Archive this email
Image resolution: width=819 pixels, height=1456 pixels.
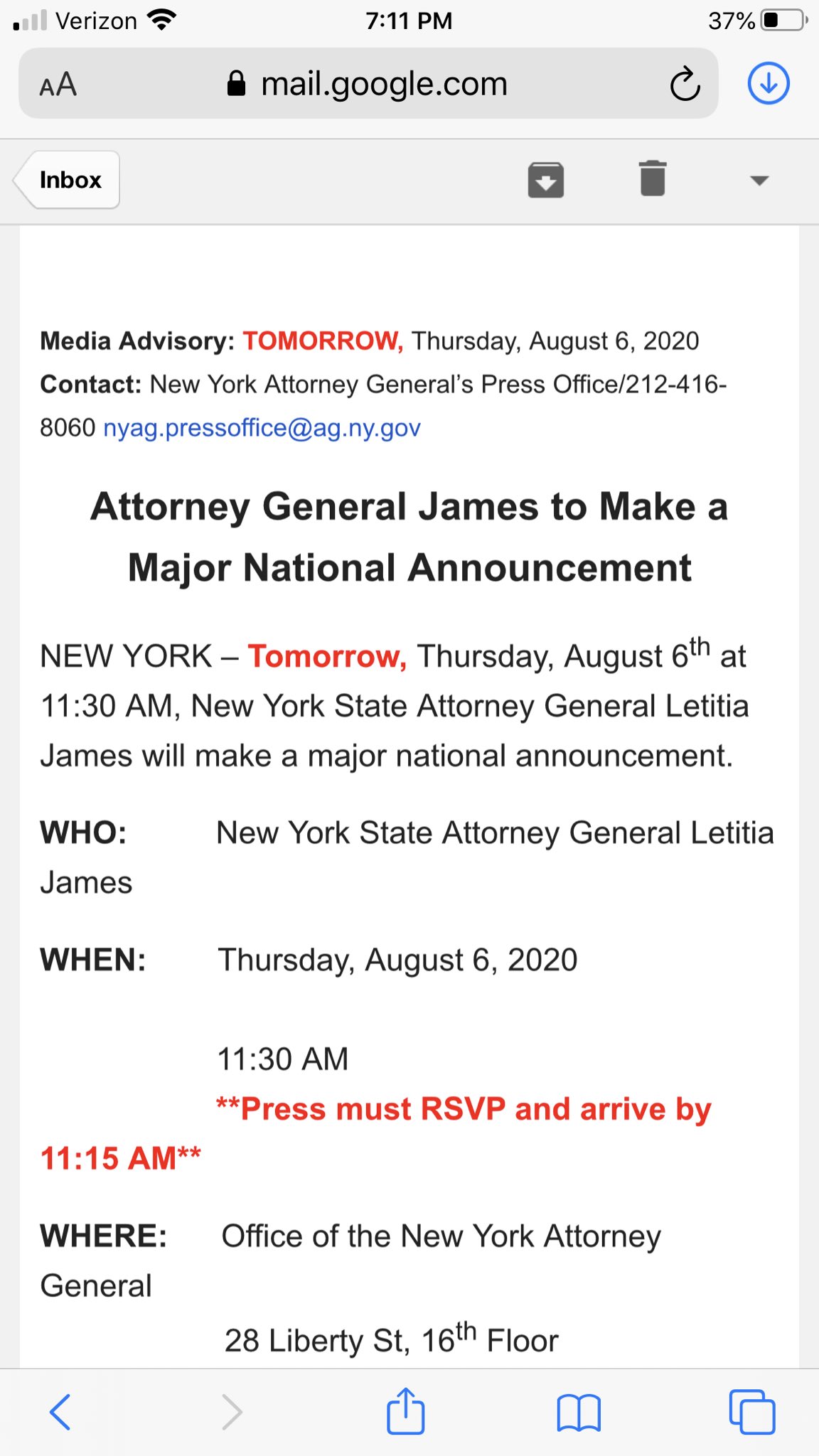click(x=545, y=180)
